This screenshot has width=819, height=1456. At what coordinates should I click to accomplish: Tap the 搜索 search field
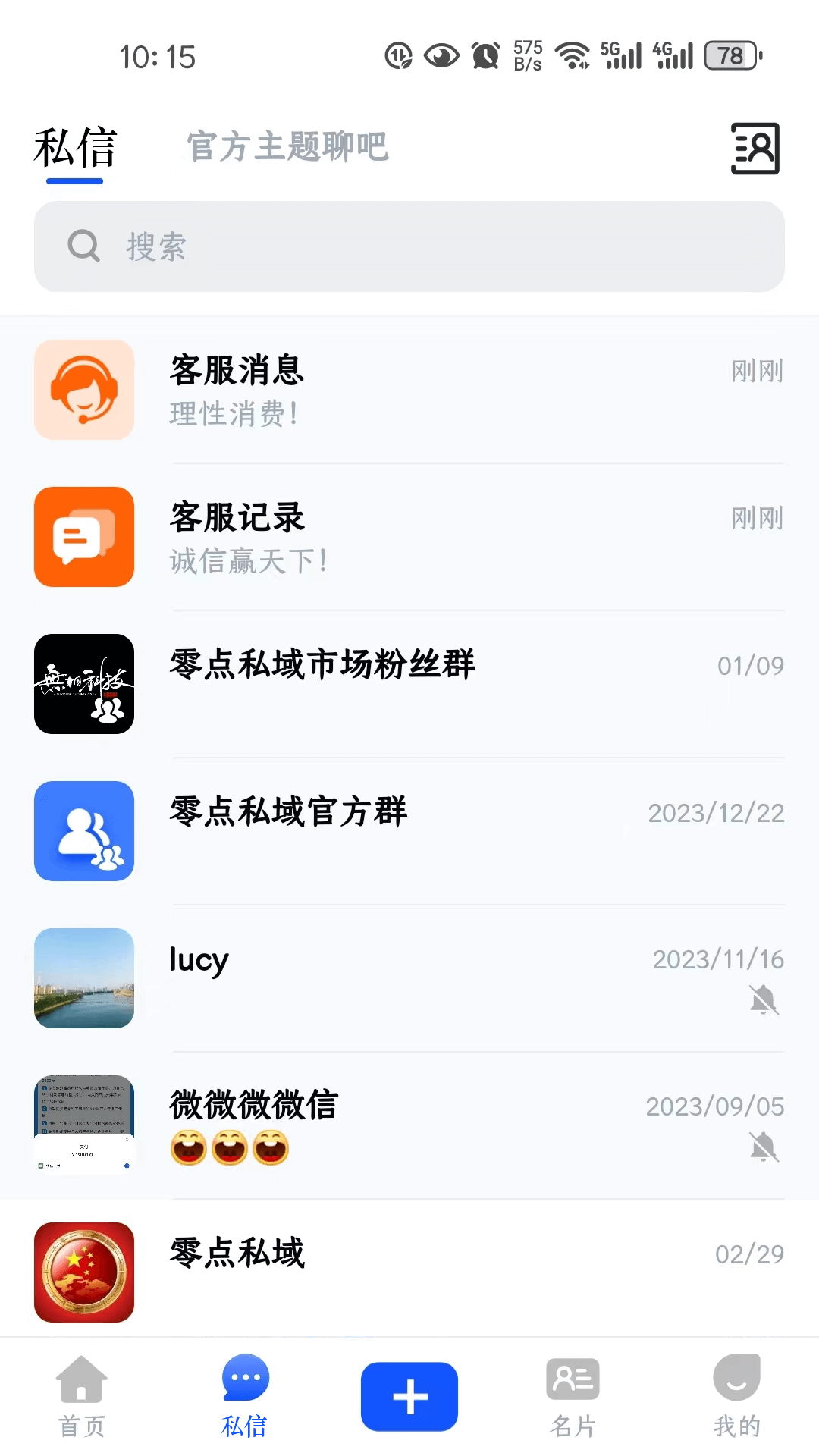(409, 246)
